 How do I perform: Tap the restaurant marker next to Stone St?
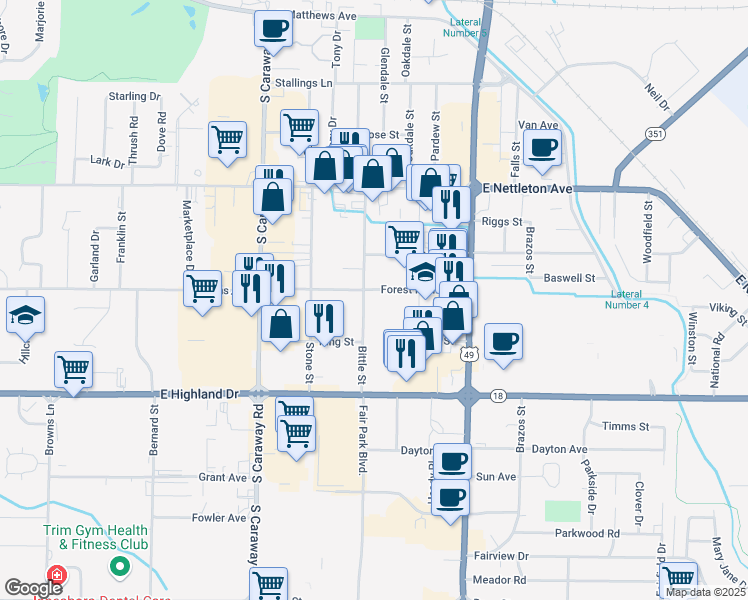tap(324, 319)
